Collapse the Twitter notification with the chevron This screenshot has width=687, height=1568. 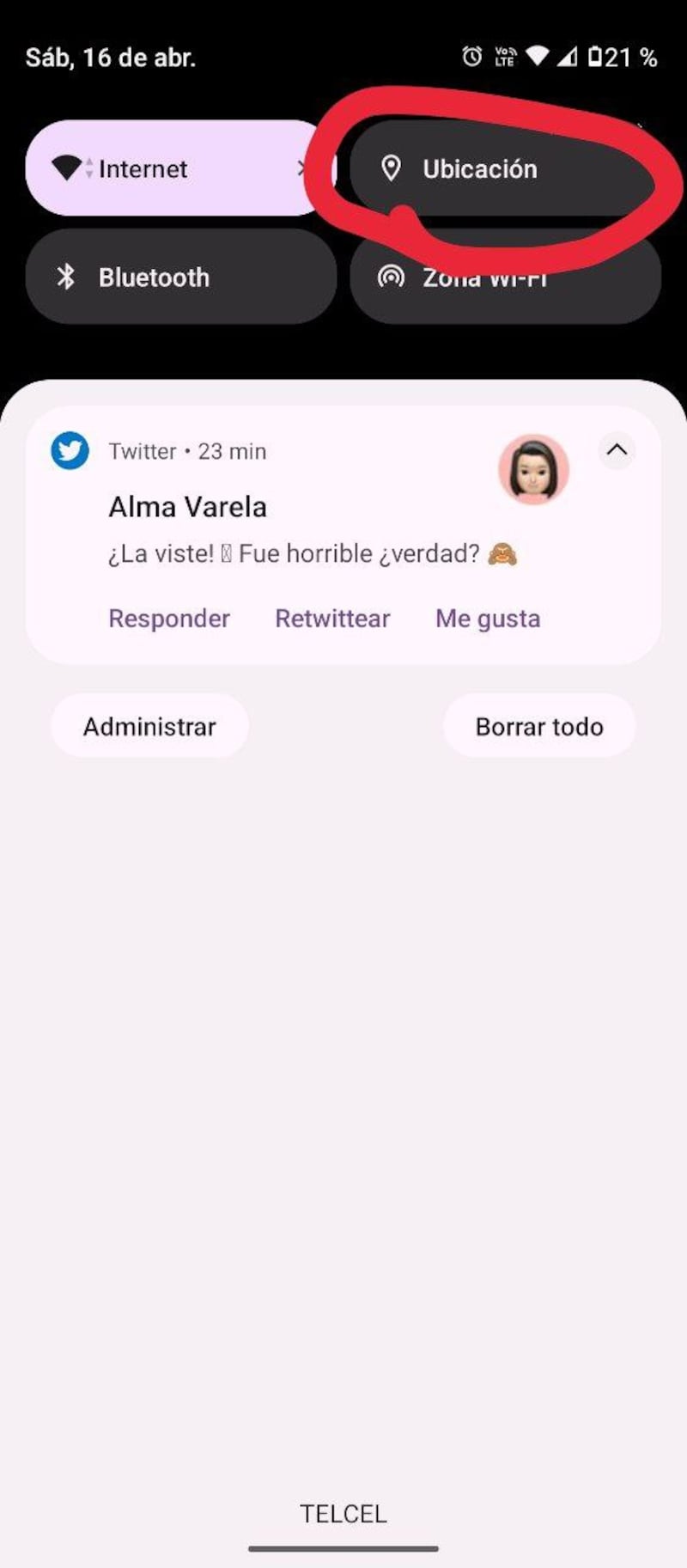(617, 449)
